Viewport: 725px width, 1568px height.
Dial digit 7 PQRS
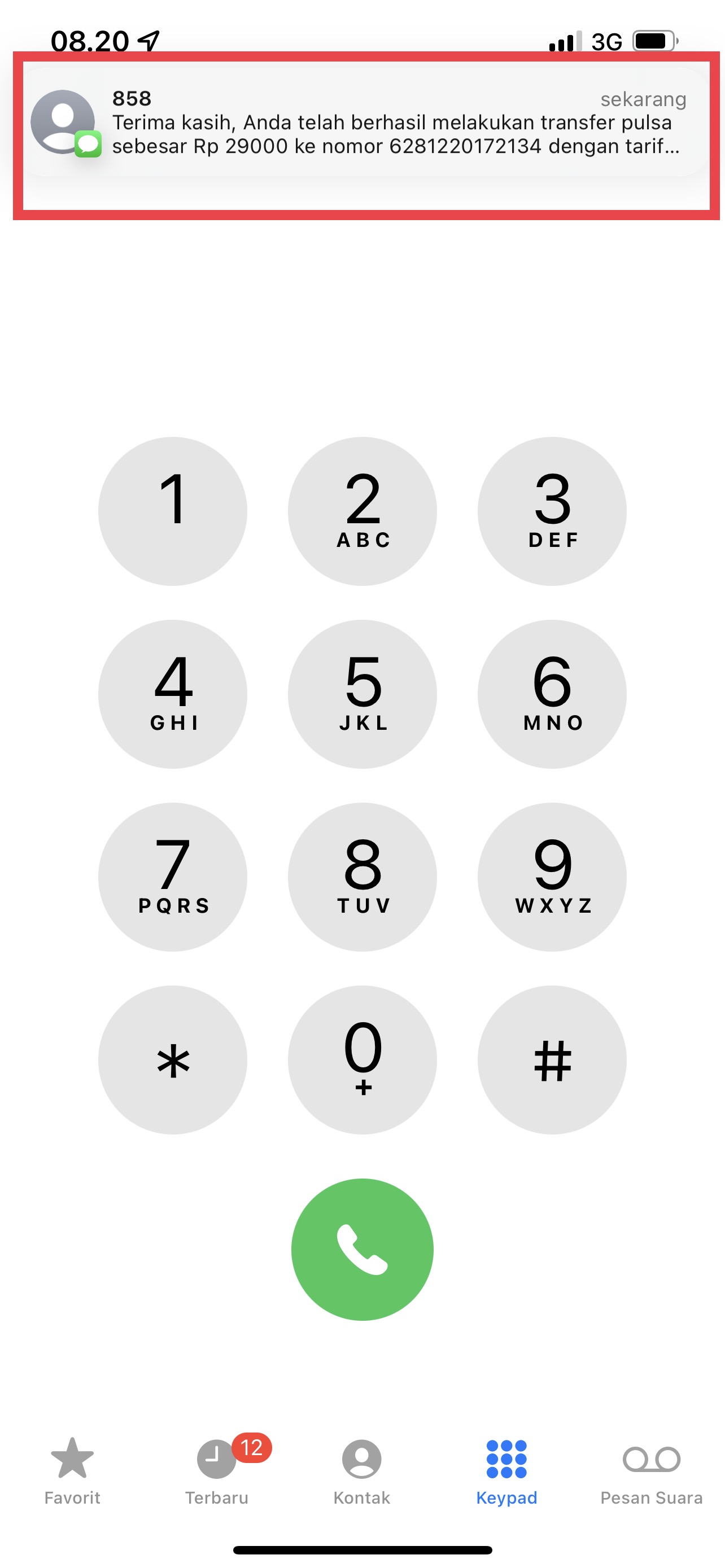pyautogui.click(x=173, y=877)
